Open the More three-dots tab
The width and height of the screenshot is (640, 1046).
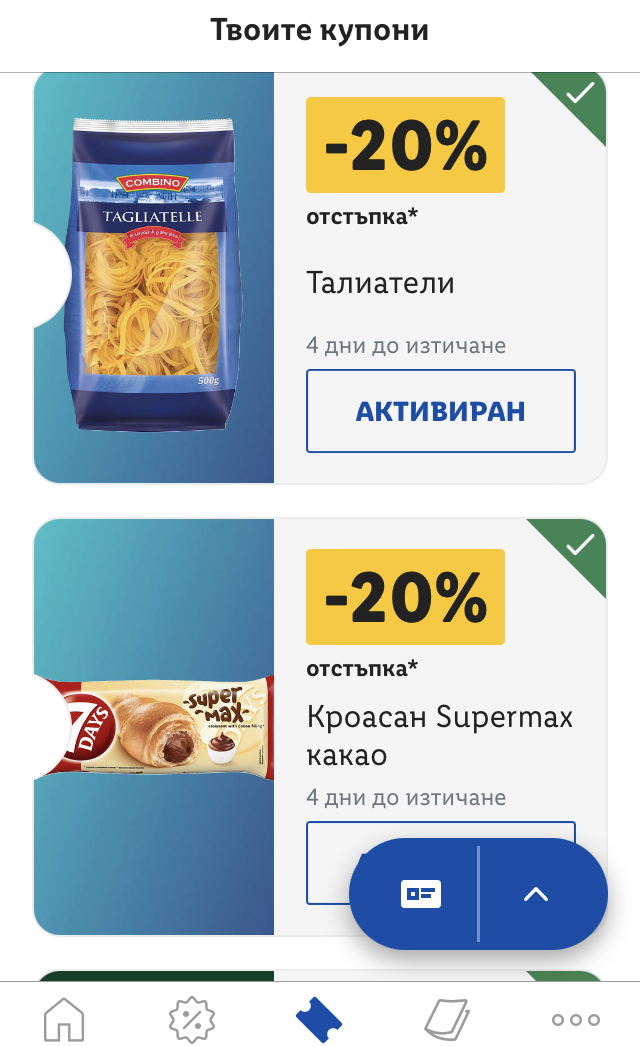point(576,1019)
